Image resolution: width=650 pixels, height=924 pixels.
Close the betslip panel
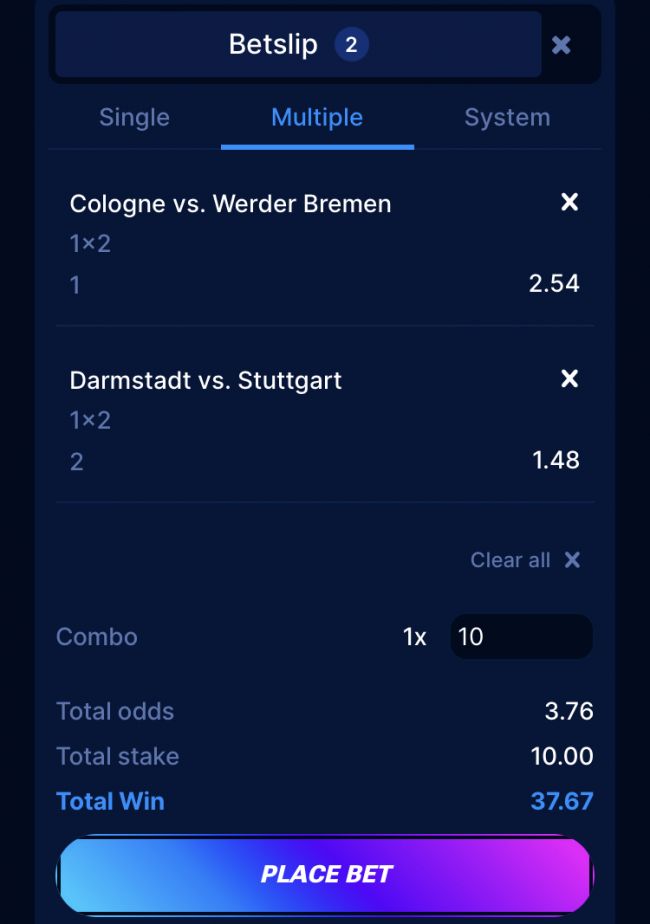561,45
